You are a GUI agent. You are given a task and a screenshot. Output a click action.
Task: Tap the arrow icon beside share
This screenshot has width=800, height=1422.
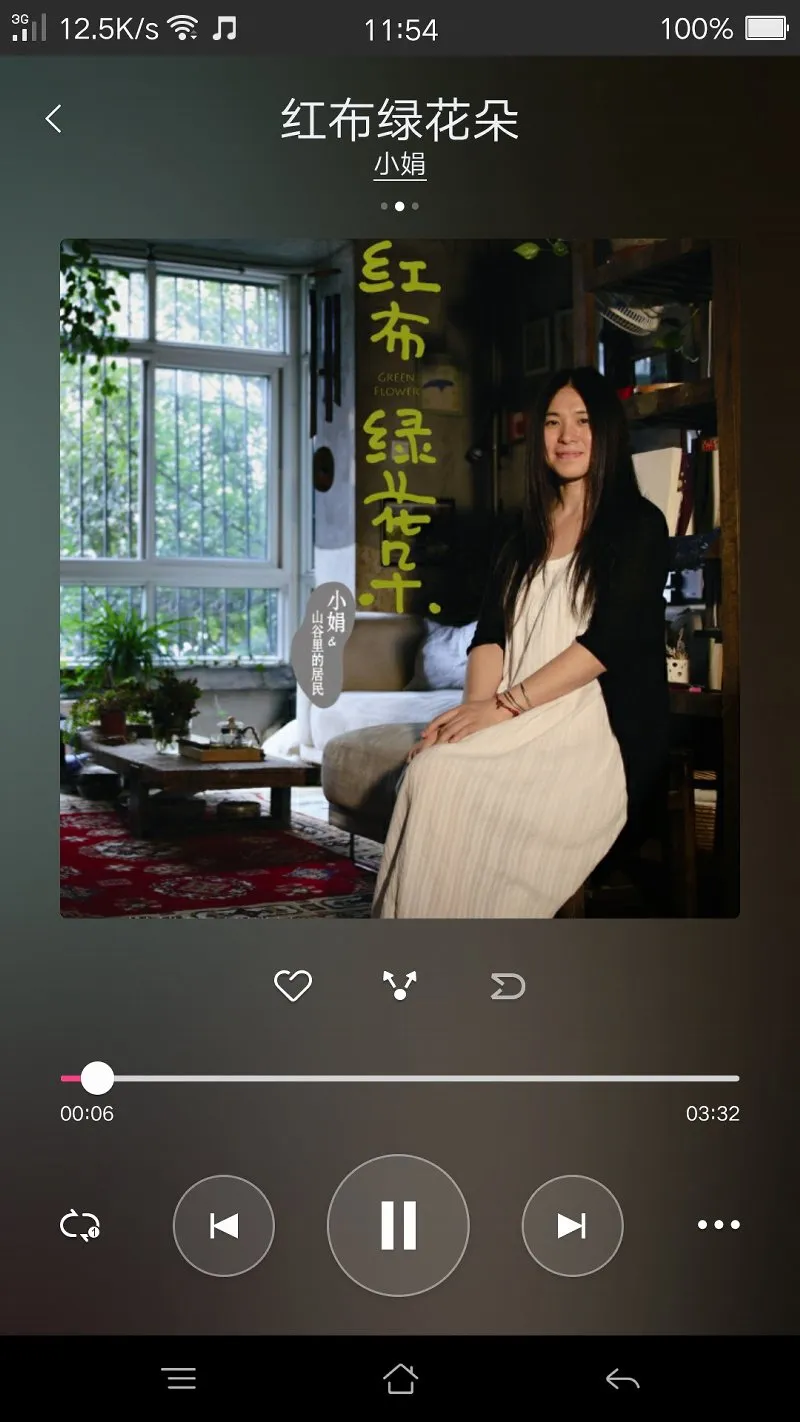508,987
